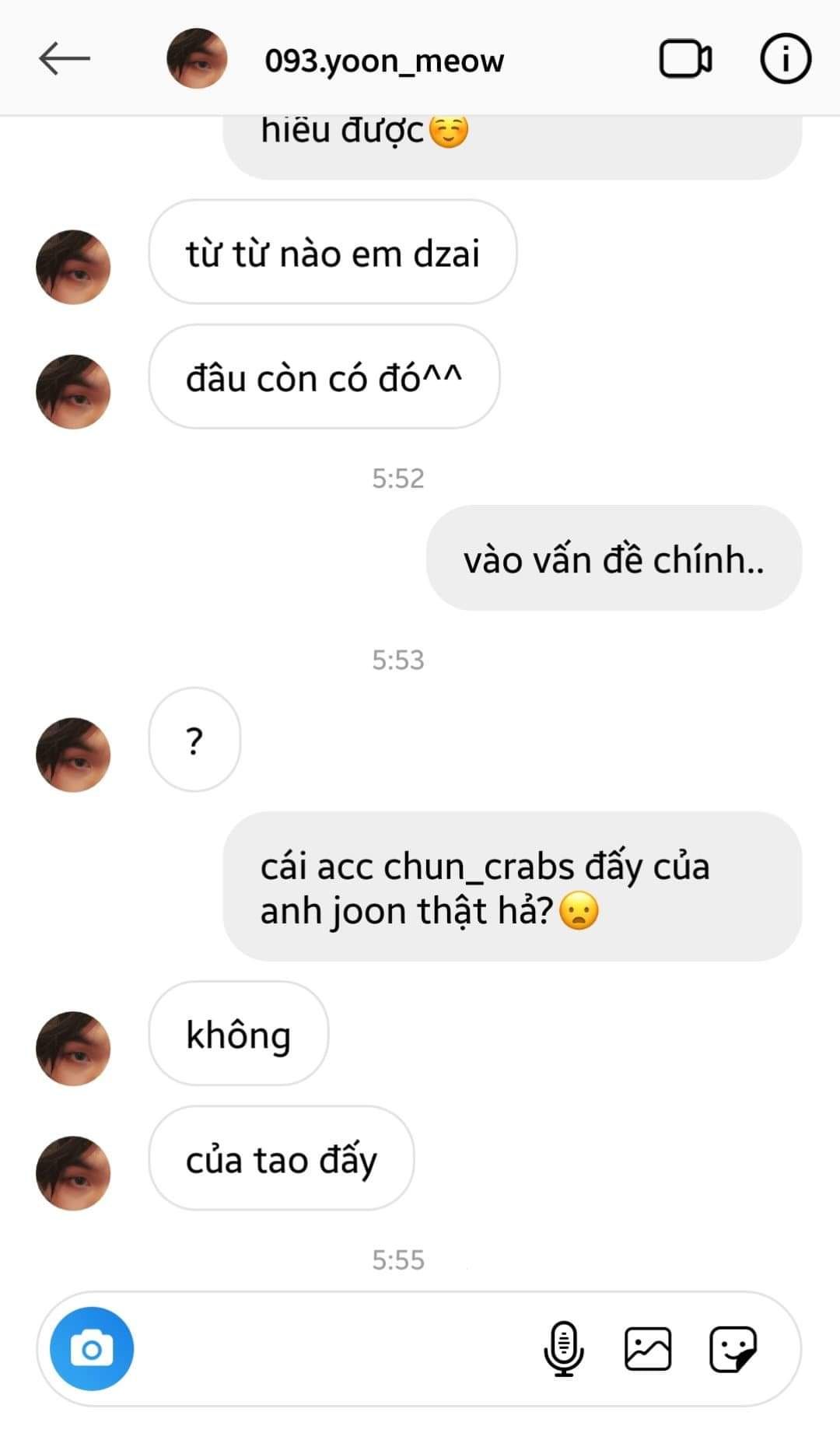Open the blue camera button

[92, 1348]
